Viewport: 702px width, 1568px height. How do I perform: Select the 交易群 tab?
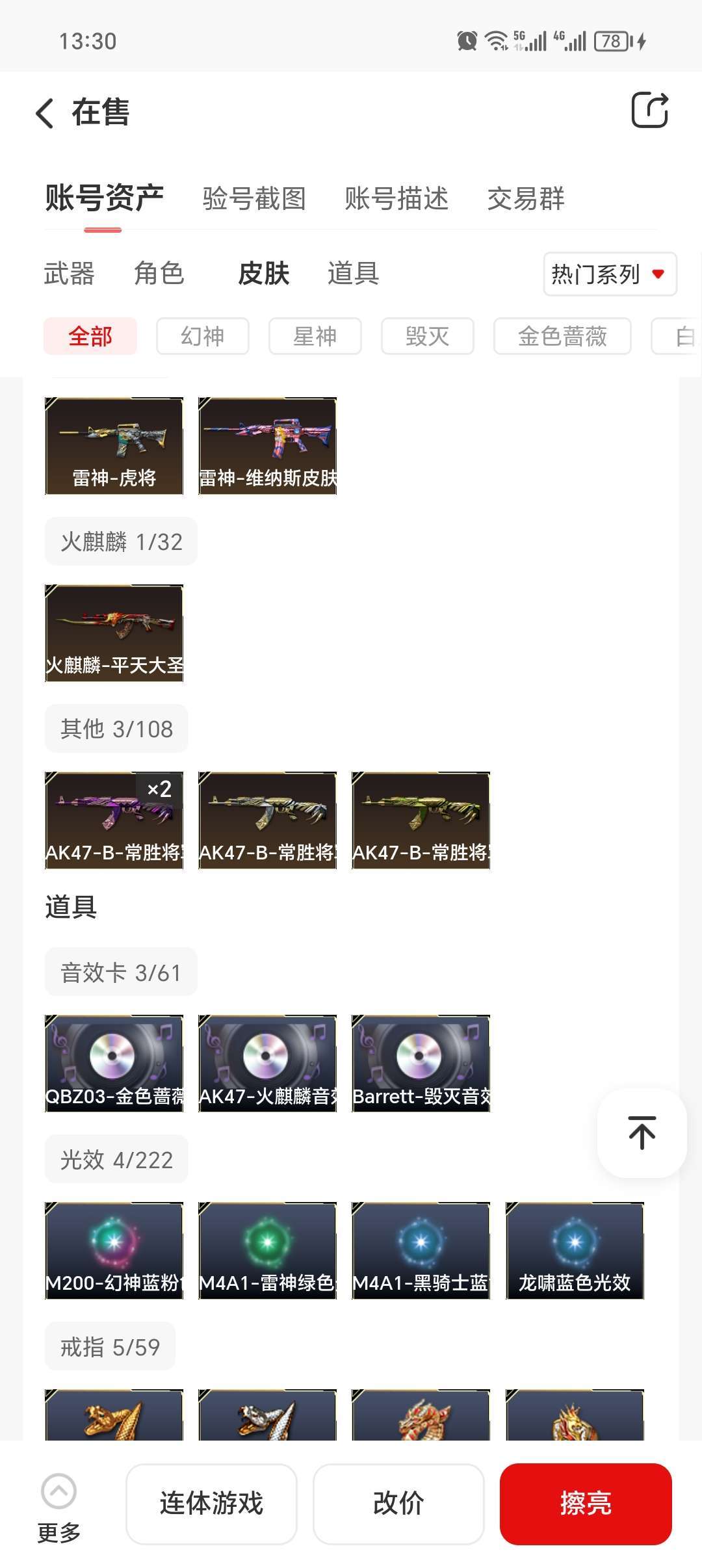coord(525,198)
